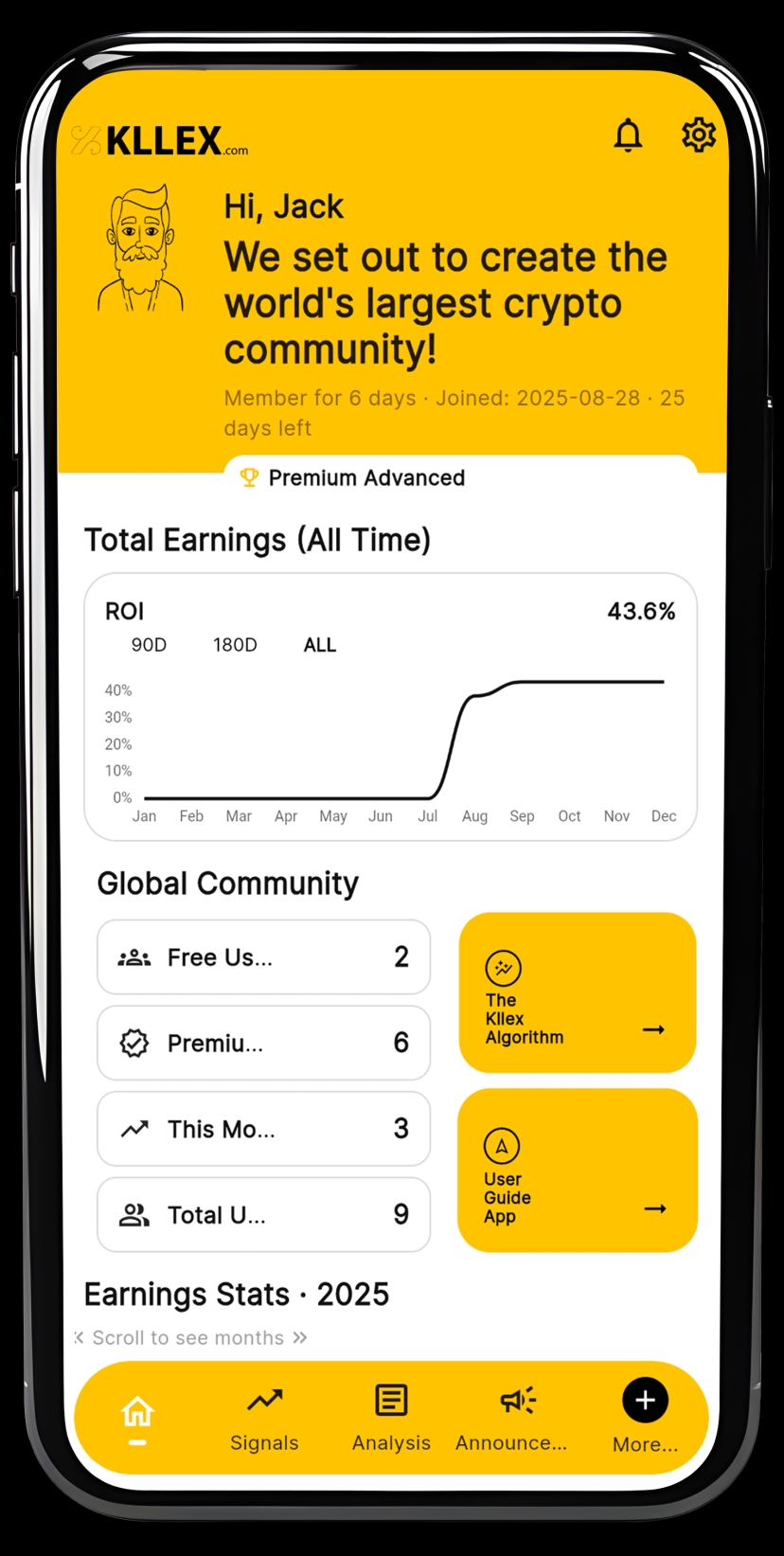
Task: Open settings via the gear icon
Action: click(x=699, y=134)
